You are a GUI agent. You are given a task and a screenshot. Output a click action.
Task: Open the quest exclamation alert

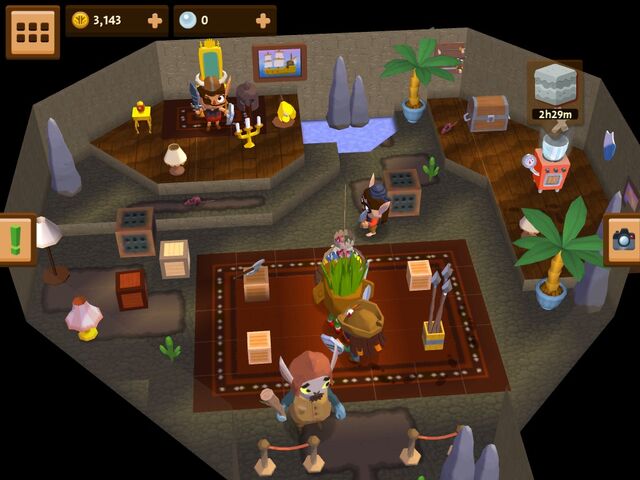tap(14, 240)
